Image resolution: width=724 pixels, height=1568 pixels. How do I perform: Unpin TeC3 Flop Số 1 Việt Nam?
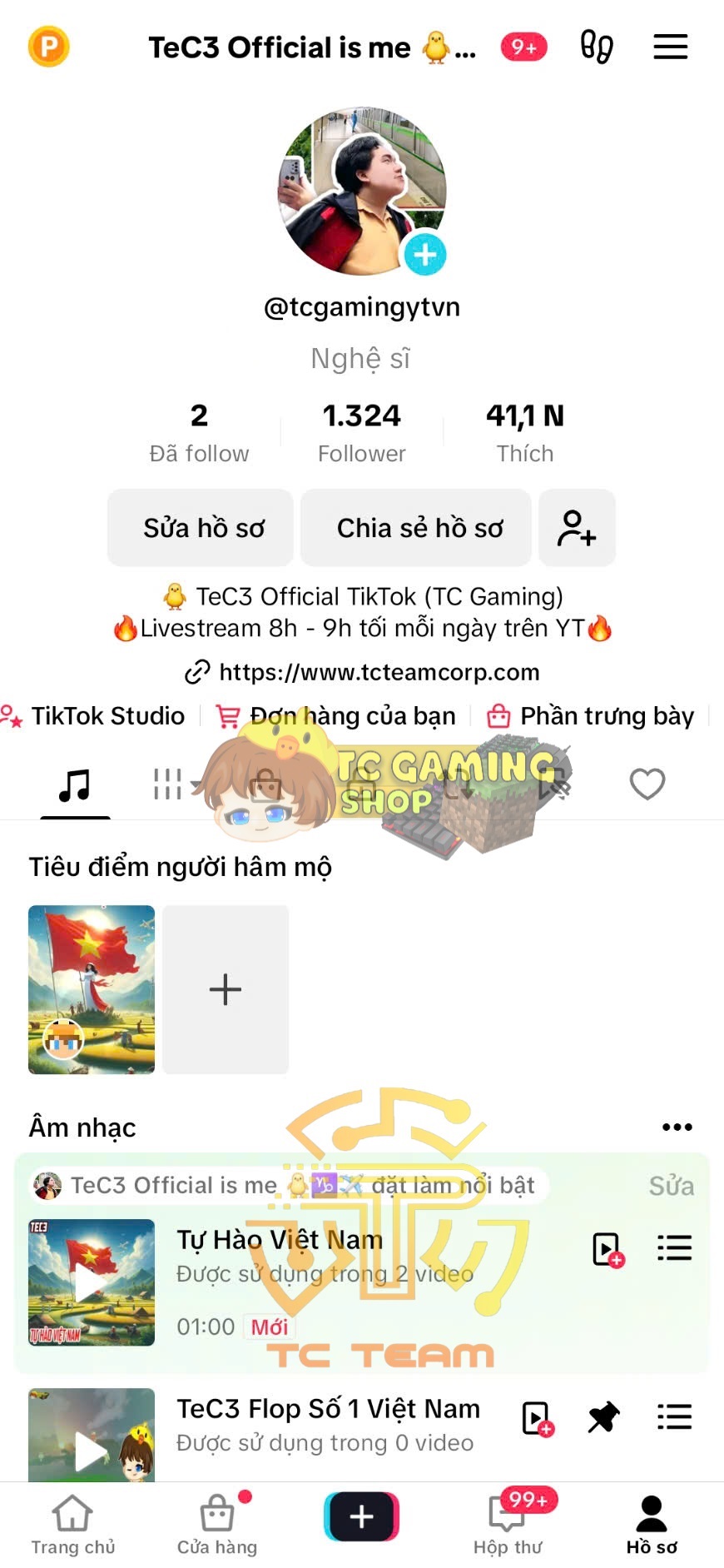[x=603, y=1416]
